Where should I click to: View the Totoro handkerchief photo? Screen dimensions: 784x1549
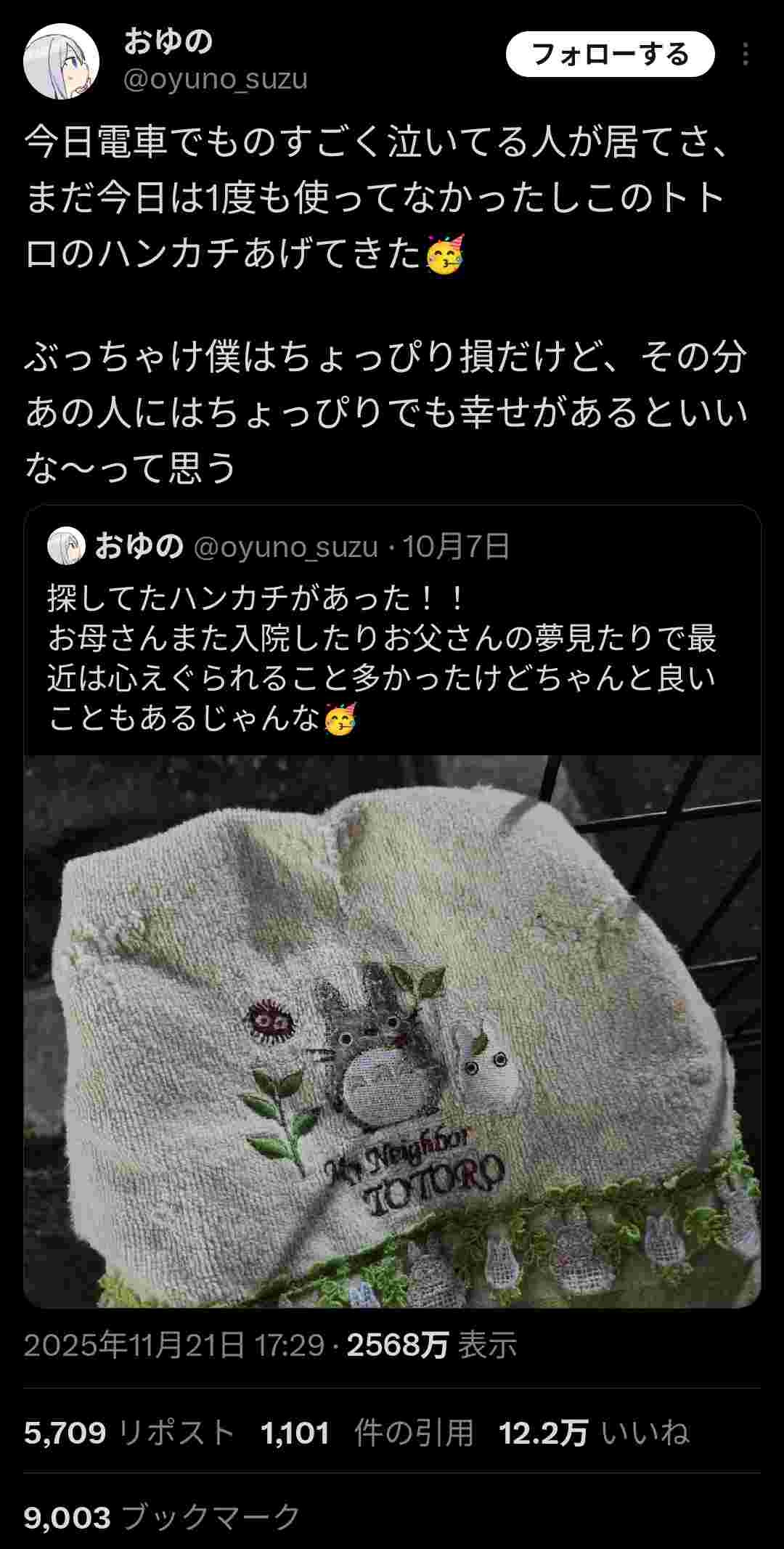[392, 1031]
